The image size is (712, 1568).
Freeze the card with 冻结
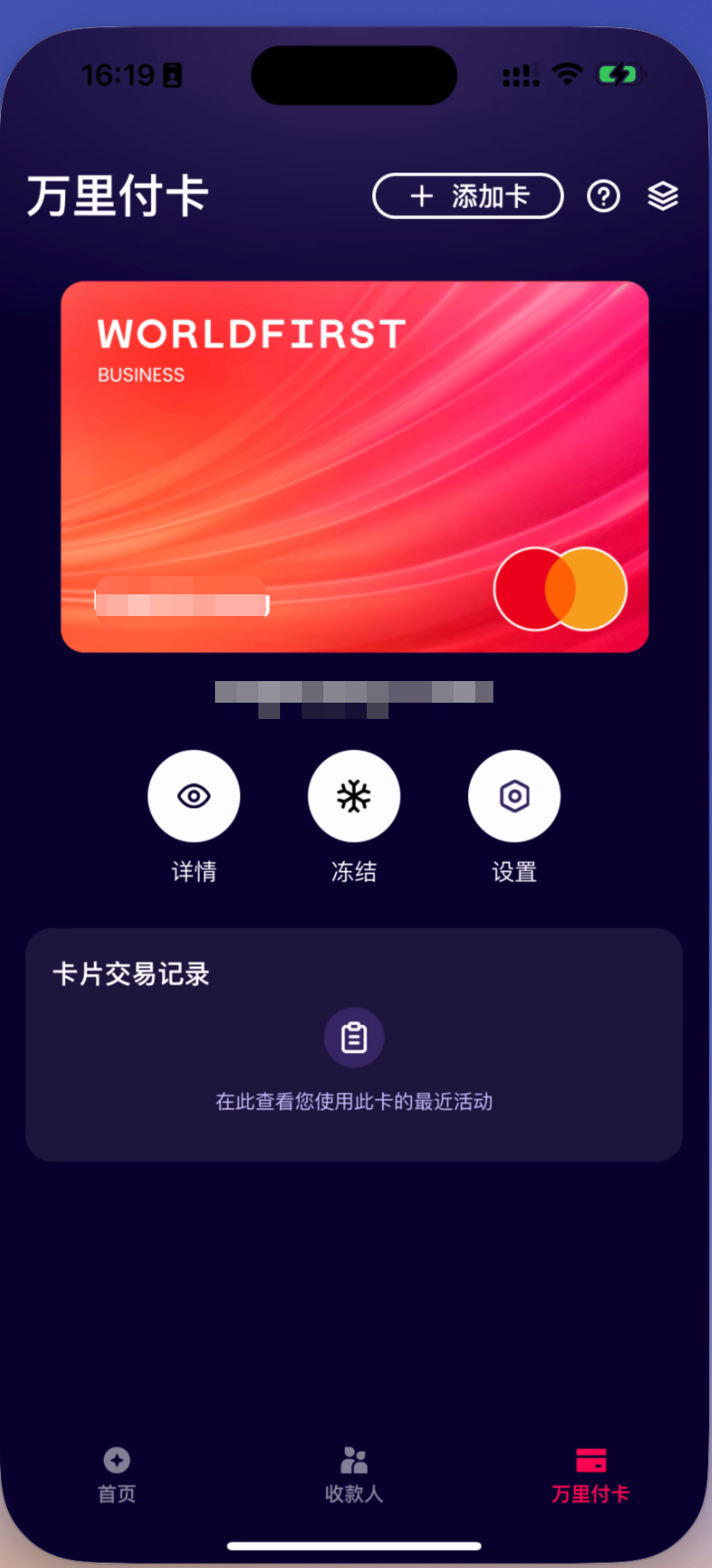coord(354,797)
